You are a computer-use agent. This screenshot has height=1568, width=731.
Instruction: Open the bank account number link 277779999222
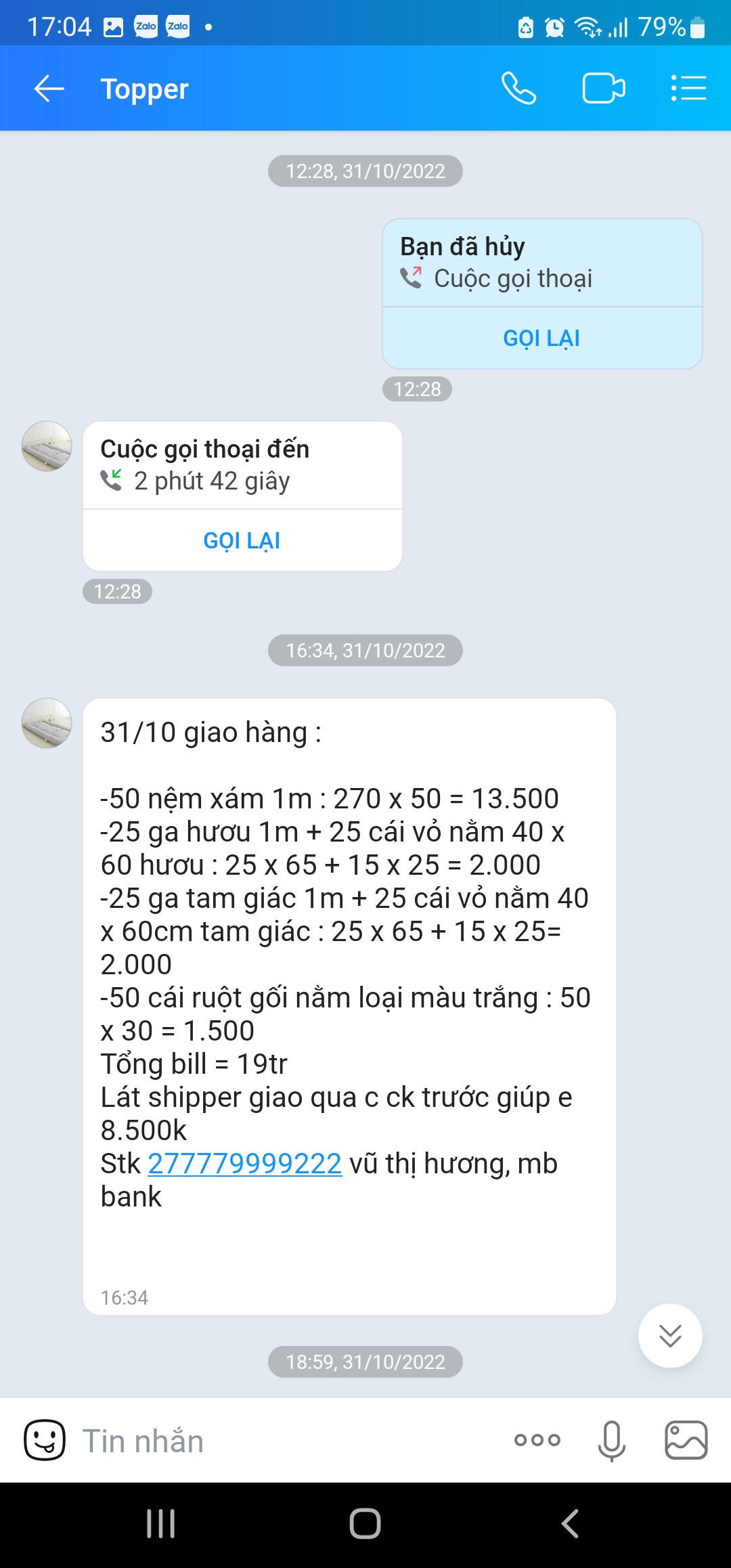(244, 1164)
